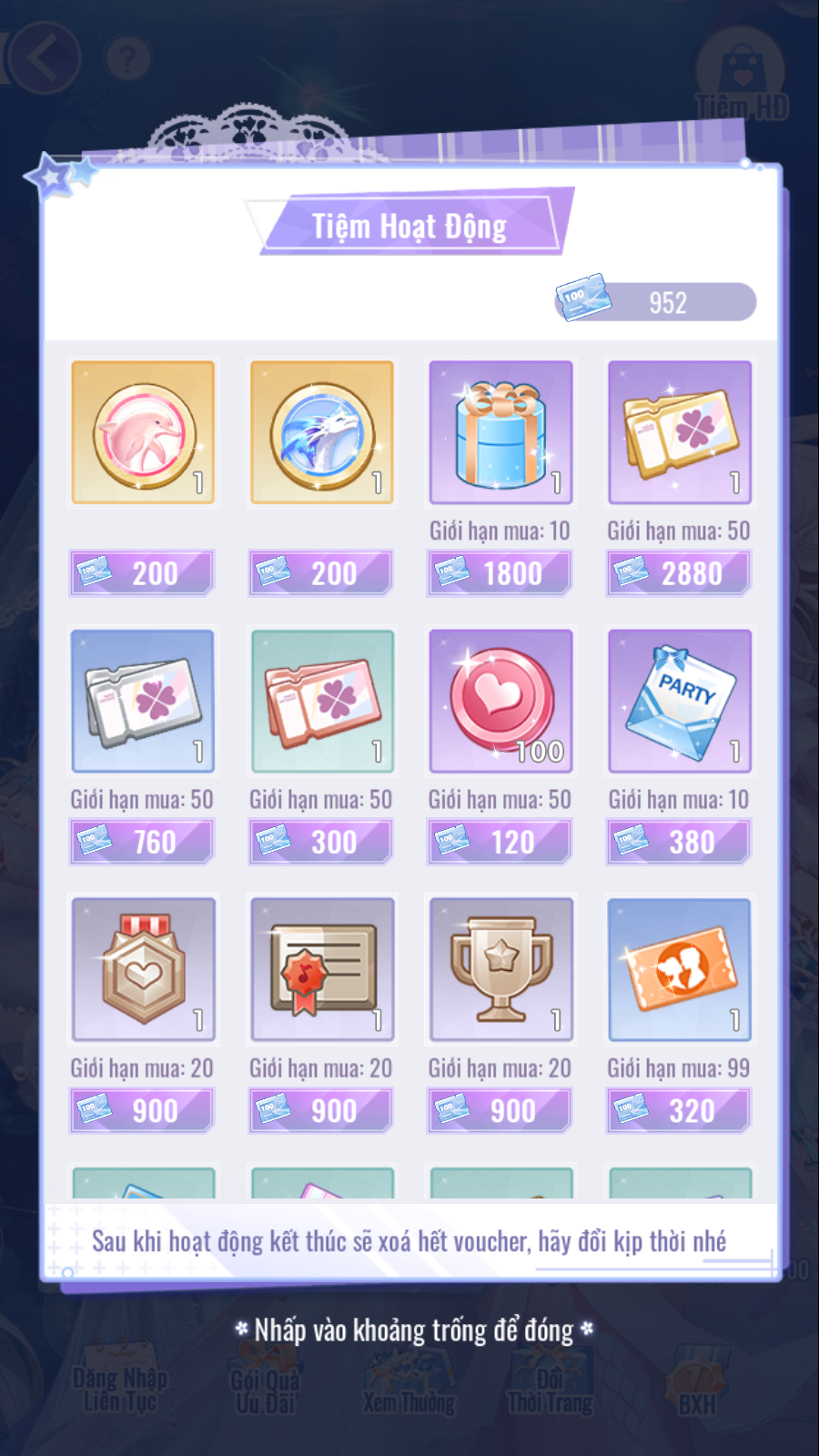Viewport: 819px width, 1456px height.
Task: Select the heart medal item for 900
Action: (x=143, y=969)
